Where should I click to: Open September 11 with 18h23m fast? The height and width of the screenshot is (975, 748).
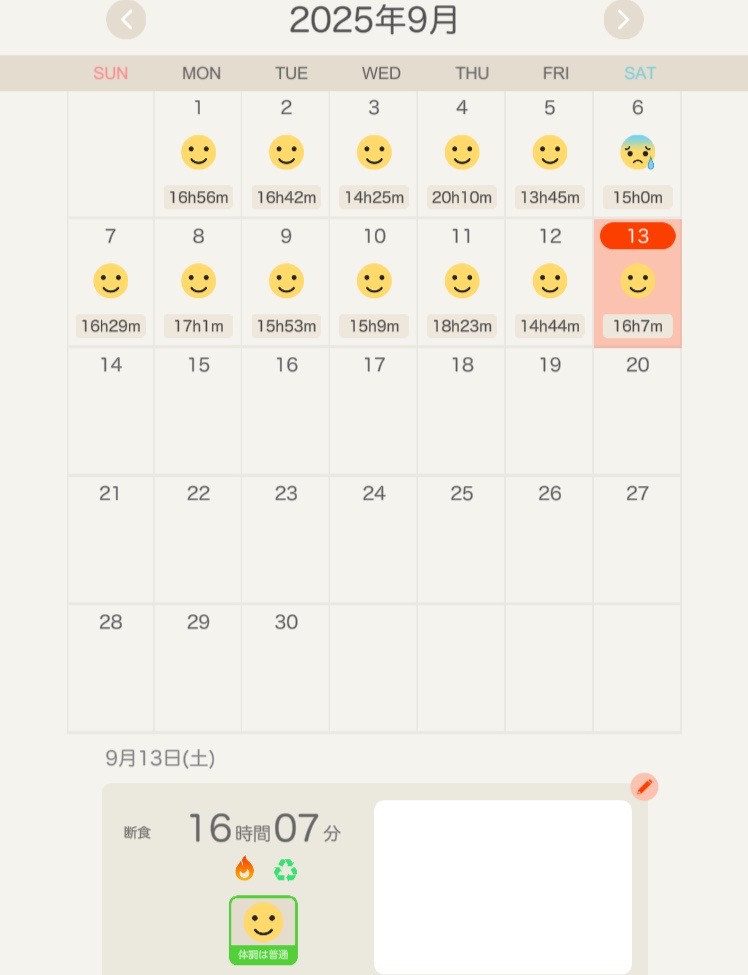click(x=461, y=283)
